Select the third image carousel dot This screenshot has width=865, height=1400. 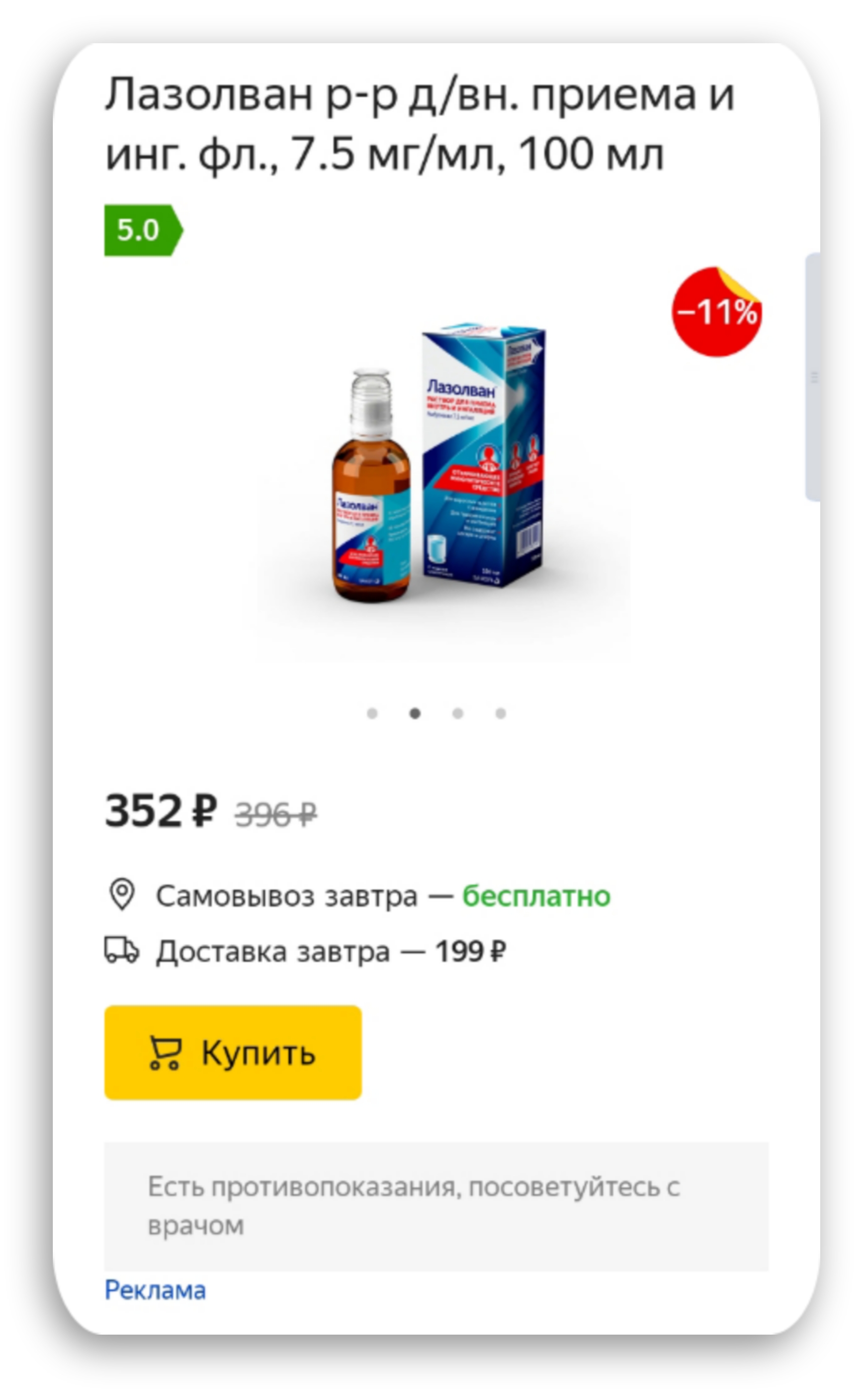pyautogui.click(x=458, y=713)
